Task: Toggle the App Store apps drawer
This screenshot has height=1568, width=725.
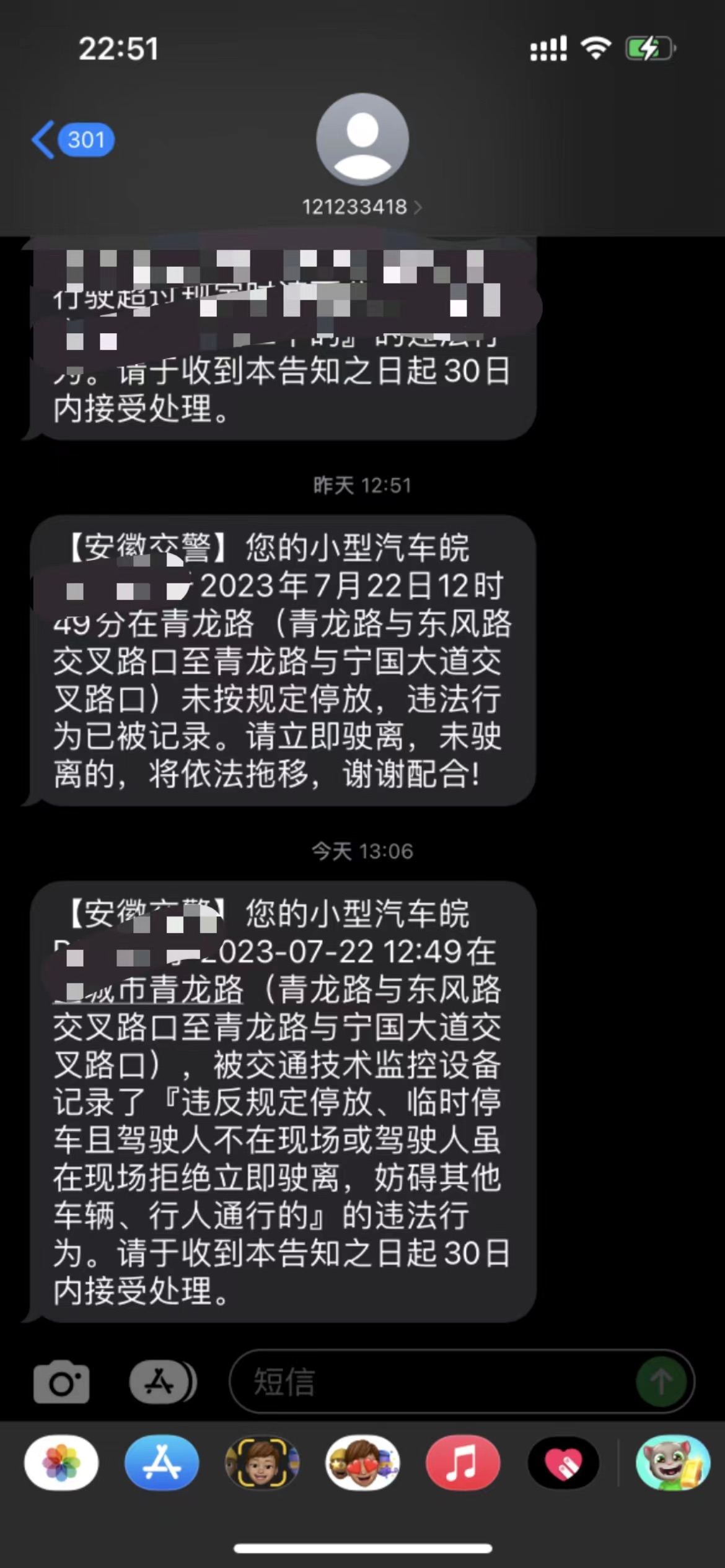Action: click(162, 1382)
